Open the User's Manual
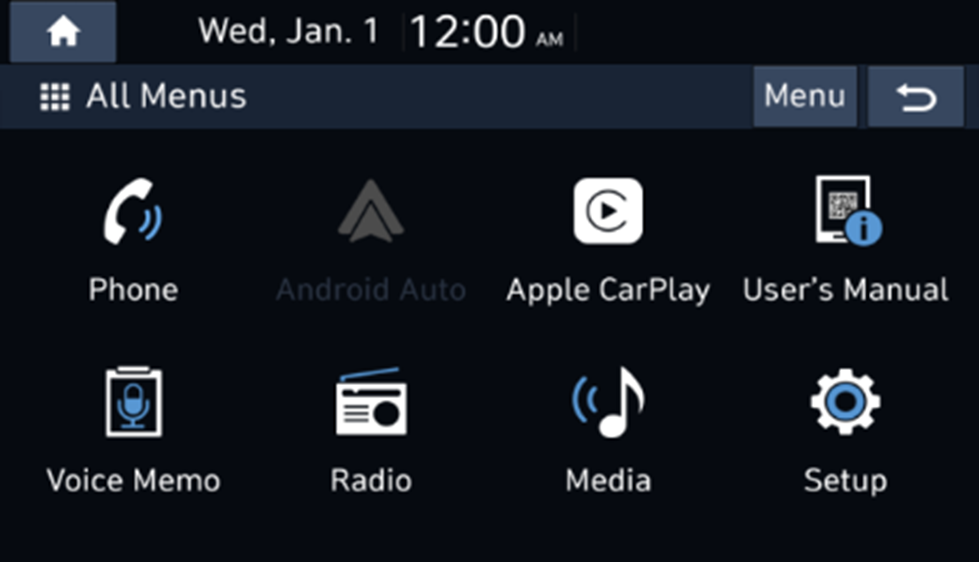This screenshot has width=979, height=562. (x=846, y=237)
